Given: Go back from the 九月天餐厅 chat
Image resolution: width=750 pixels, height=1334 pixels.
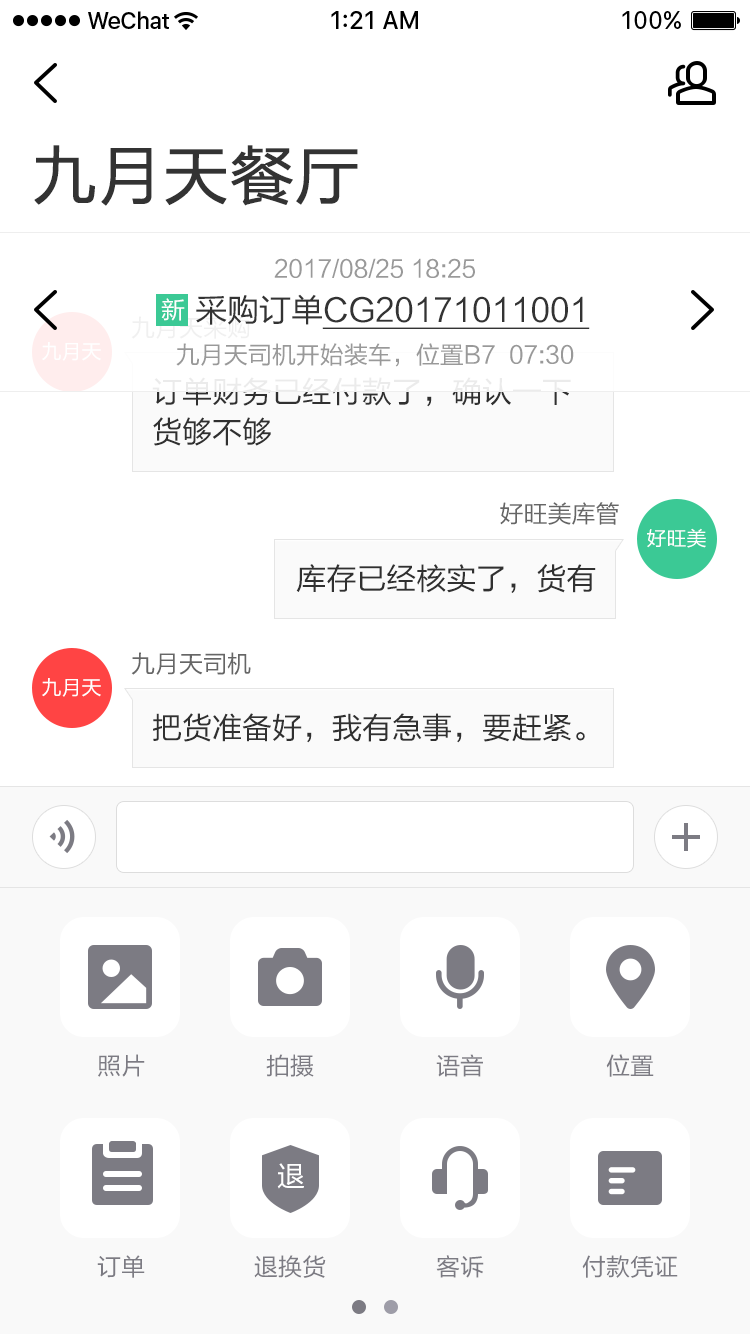Looking at the screenshot, I should pyautogui.click(x=46, y=83).
